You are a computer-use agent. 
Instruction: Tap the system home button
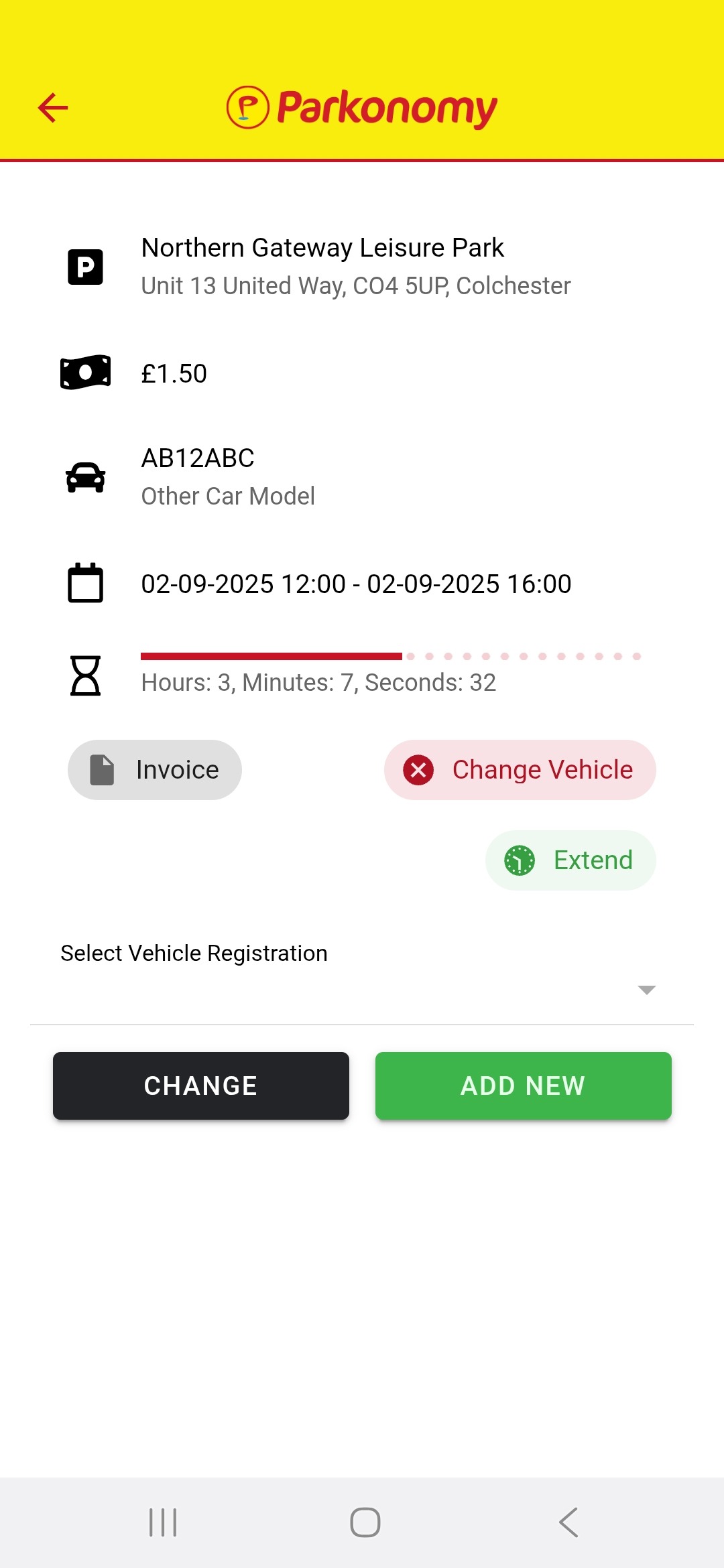pyautogui.click(x=365, y=1522)
